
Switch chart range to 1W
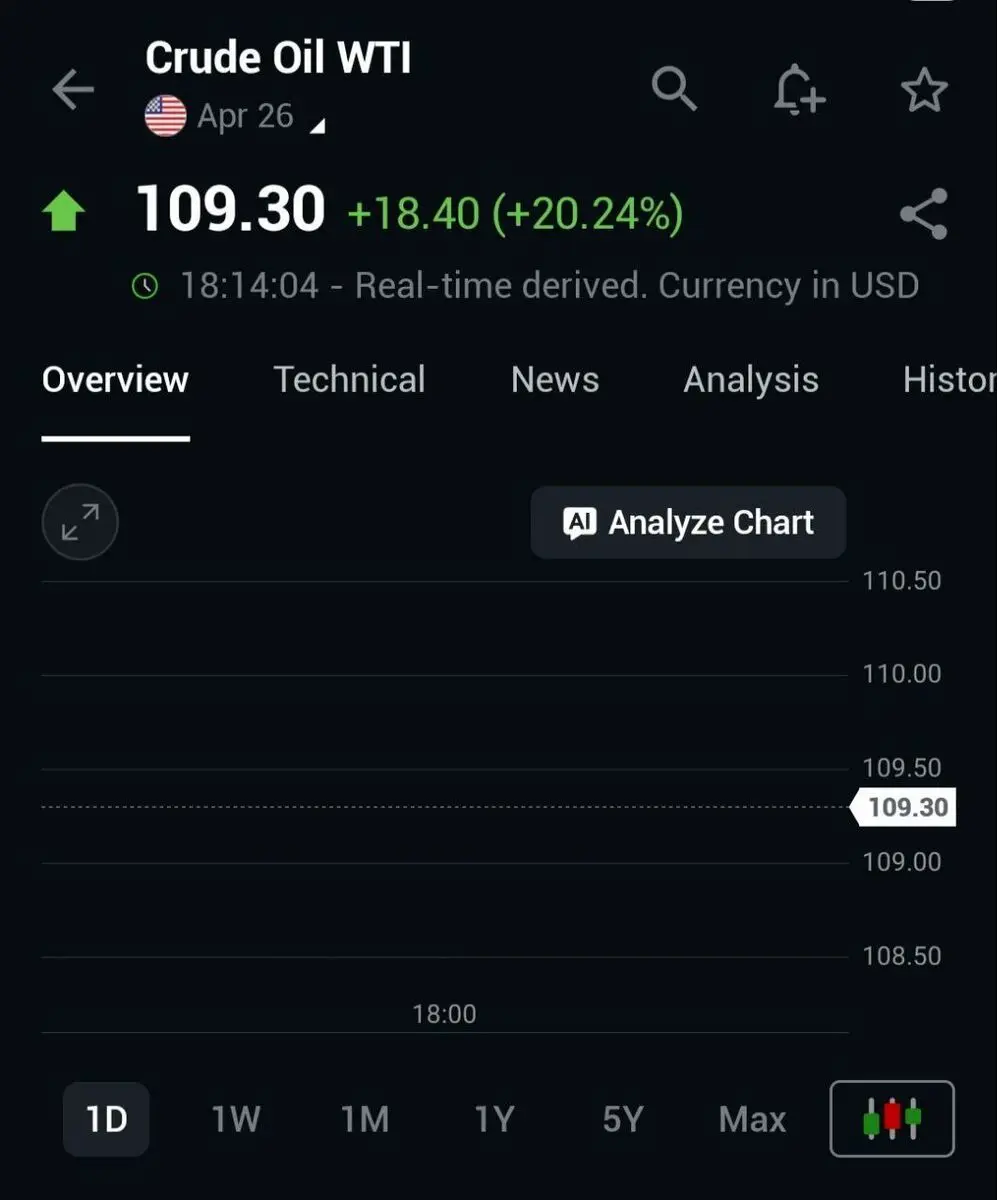235,1119
